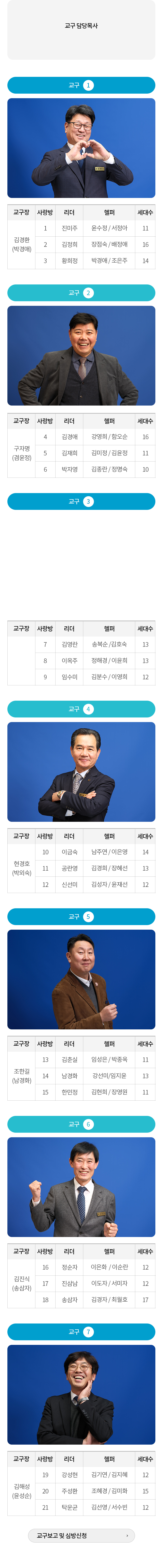Open the 교구보고 및 심방신청 button
This screenshot has width=163, height=1568.
tap(81, 1535)
